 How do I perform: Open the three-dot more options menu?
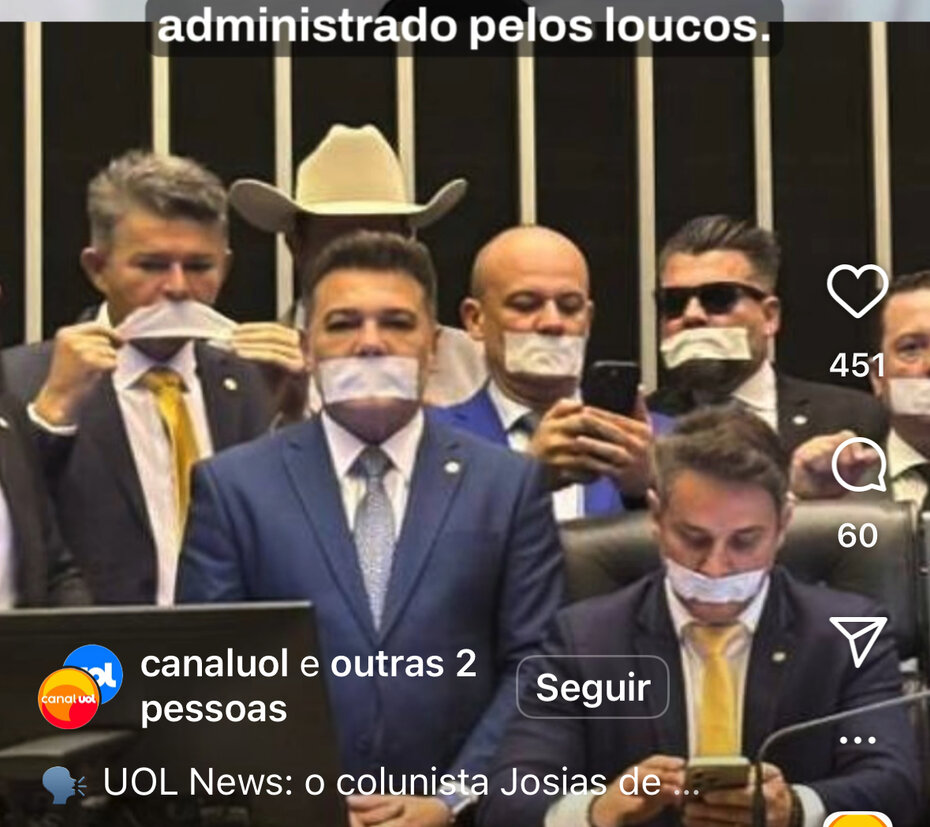pyautogui.click(x=857, y=741)
